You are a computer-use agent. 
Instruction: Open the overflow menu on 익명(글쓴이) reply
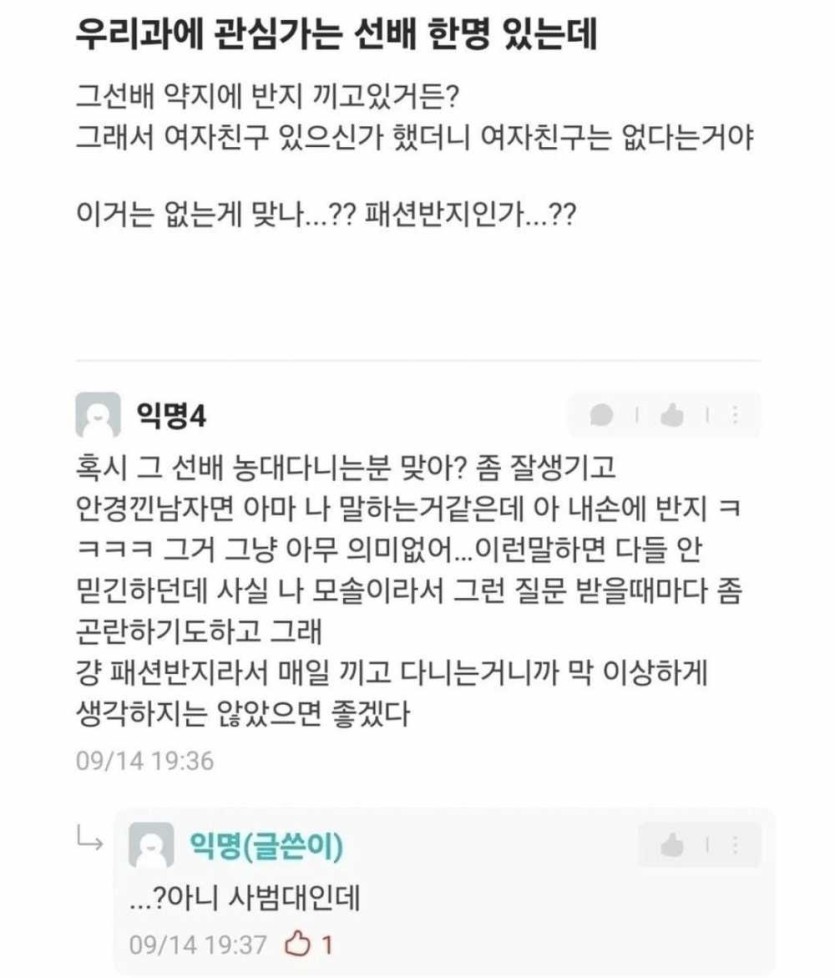coord(737,846)
